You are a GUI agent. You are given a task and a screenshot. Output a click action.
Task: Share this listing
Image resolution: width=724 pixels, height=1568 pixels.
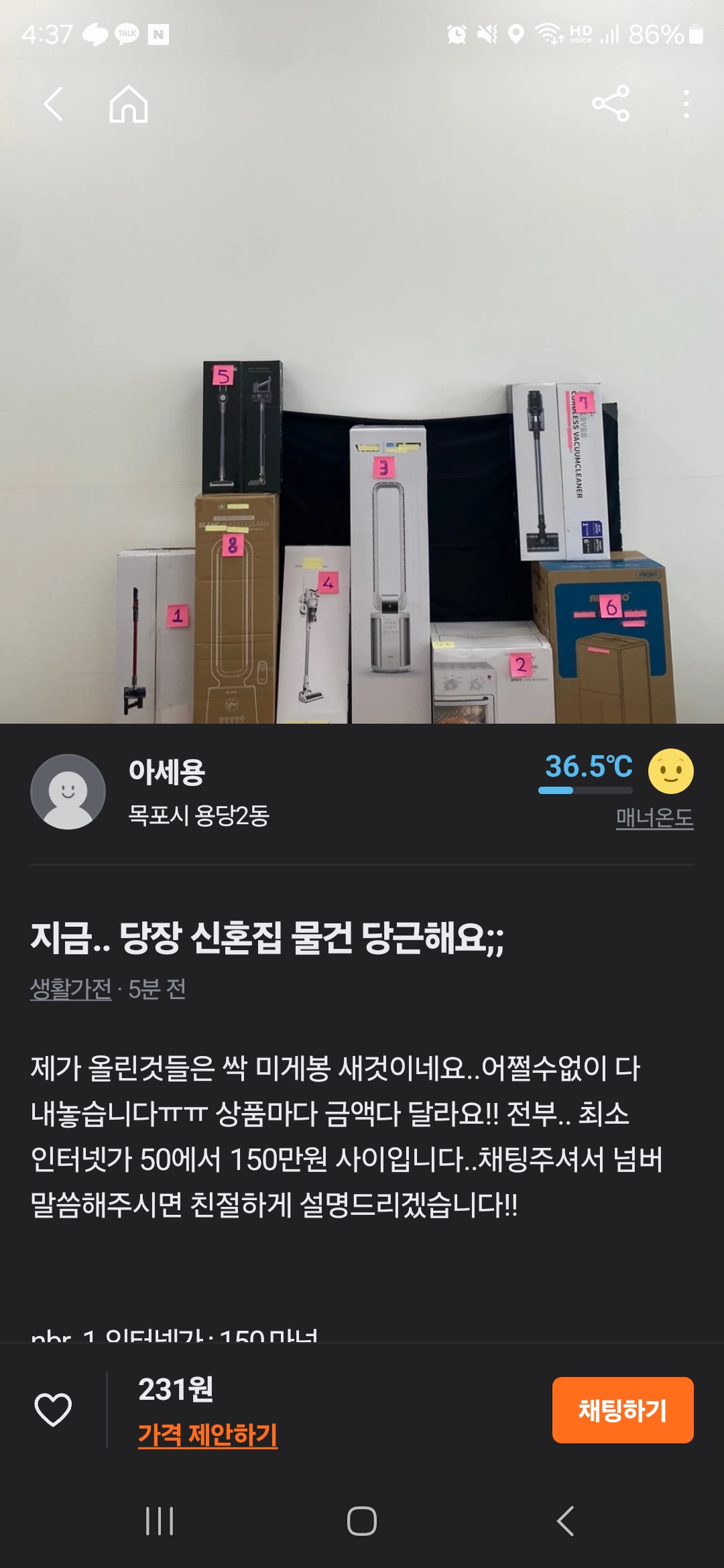coord(611,103)
